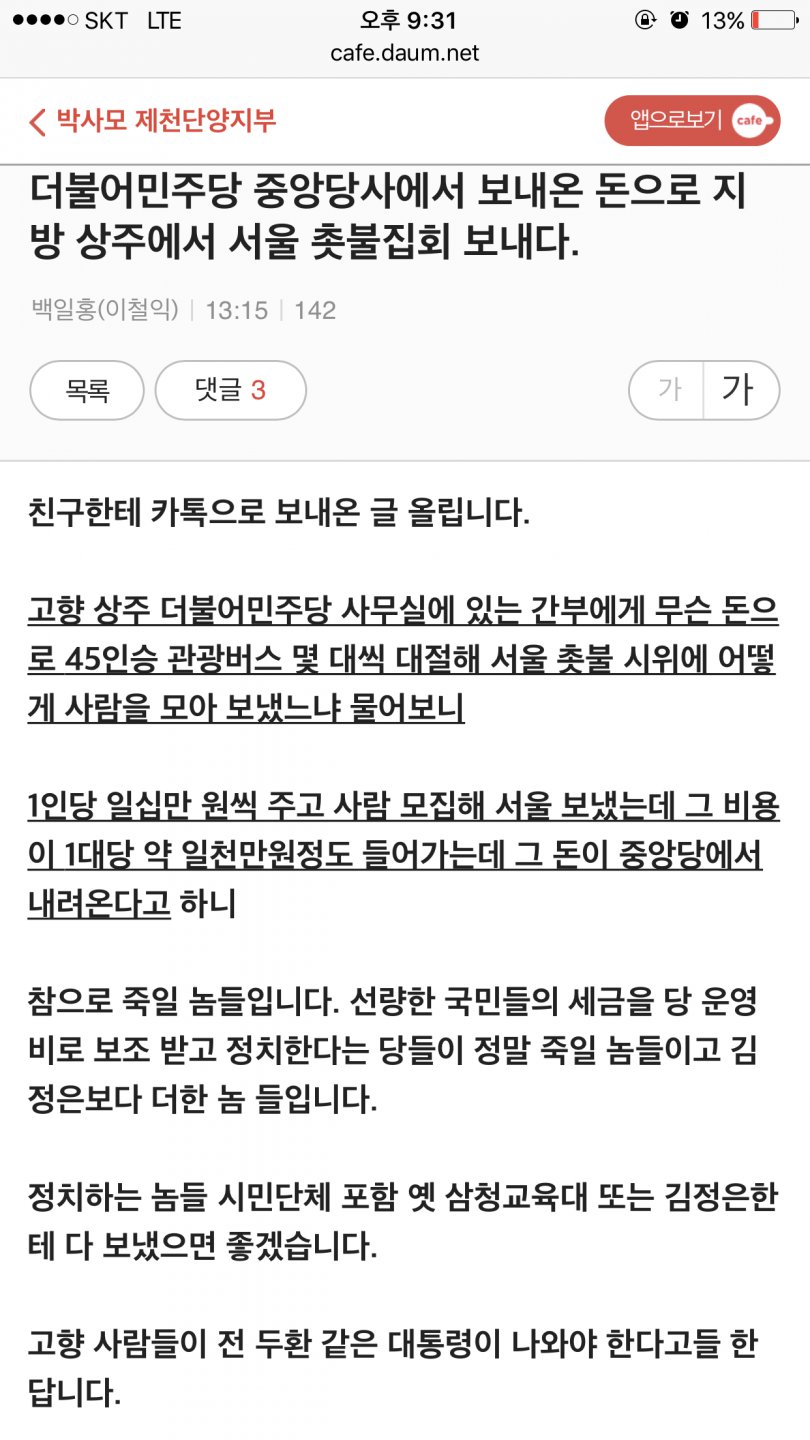Screen dimensions: 810x1440
Task: Open the 댓글 3 comments
Action: coord(230,390)
